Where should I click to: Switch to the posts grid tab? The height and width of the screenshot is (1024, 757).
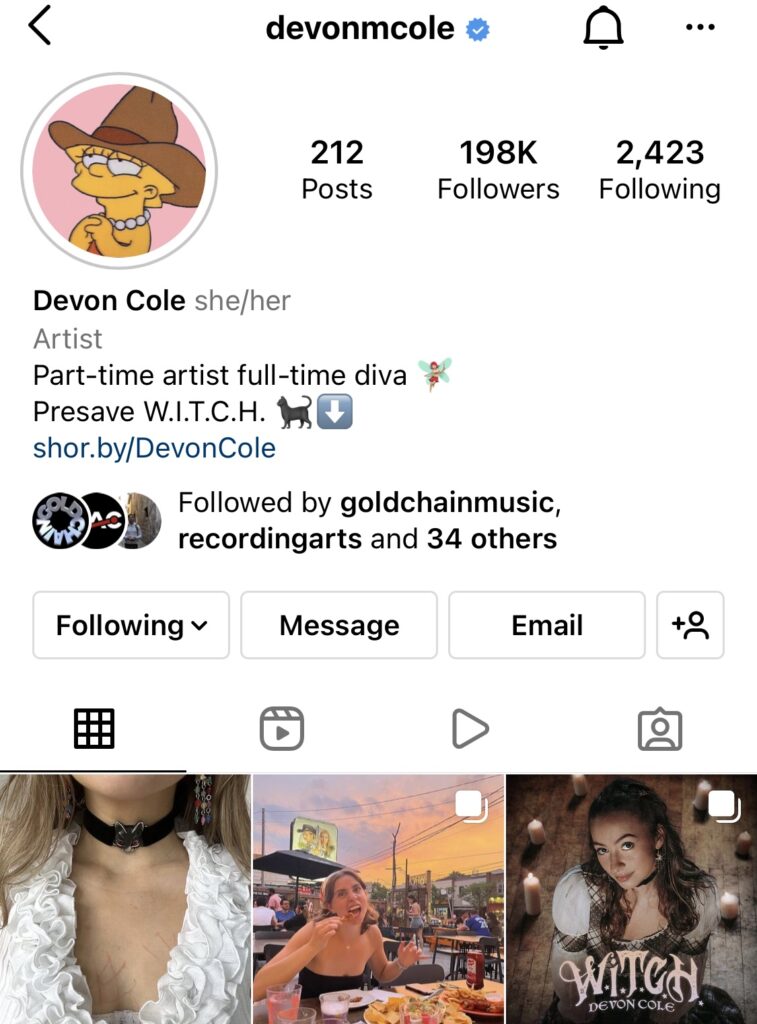(x=94, y=729)
